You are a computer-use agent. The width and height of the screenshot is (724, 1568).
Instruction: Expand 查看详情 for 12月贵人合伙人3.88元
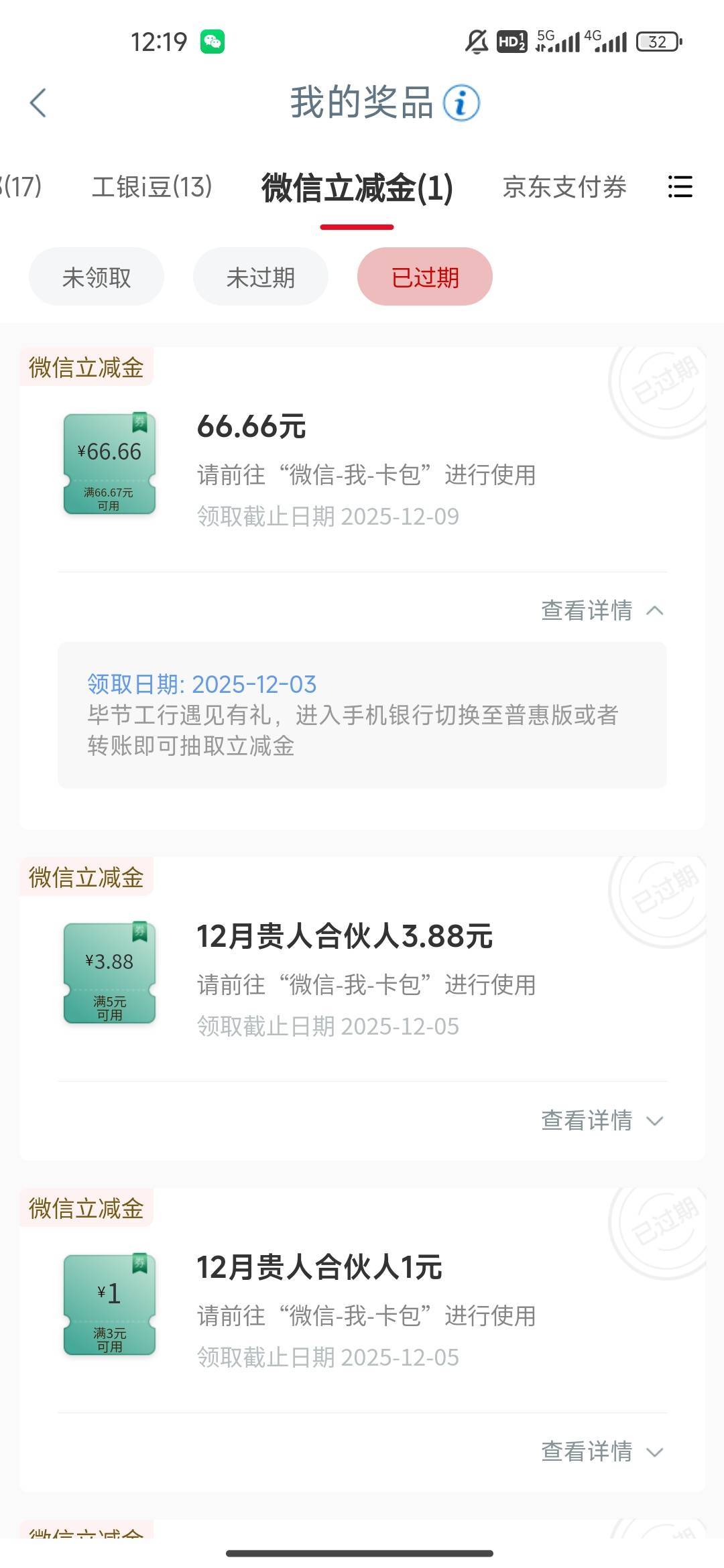[602, 1120]
